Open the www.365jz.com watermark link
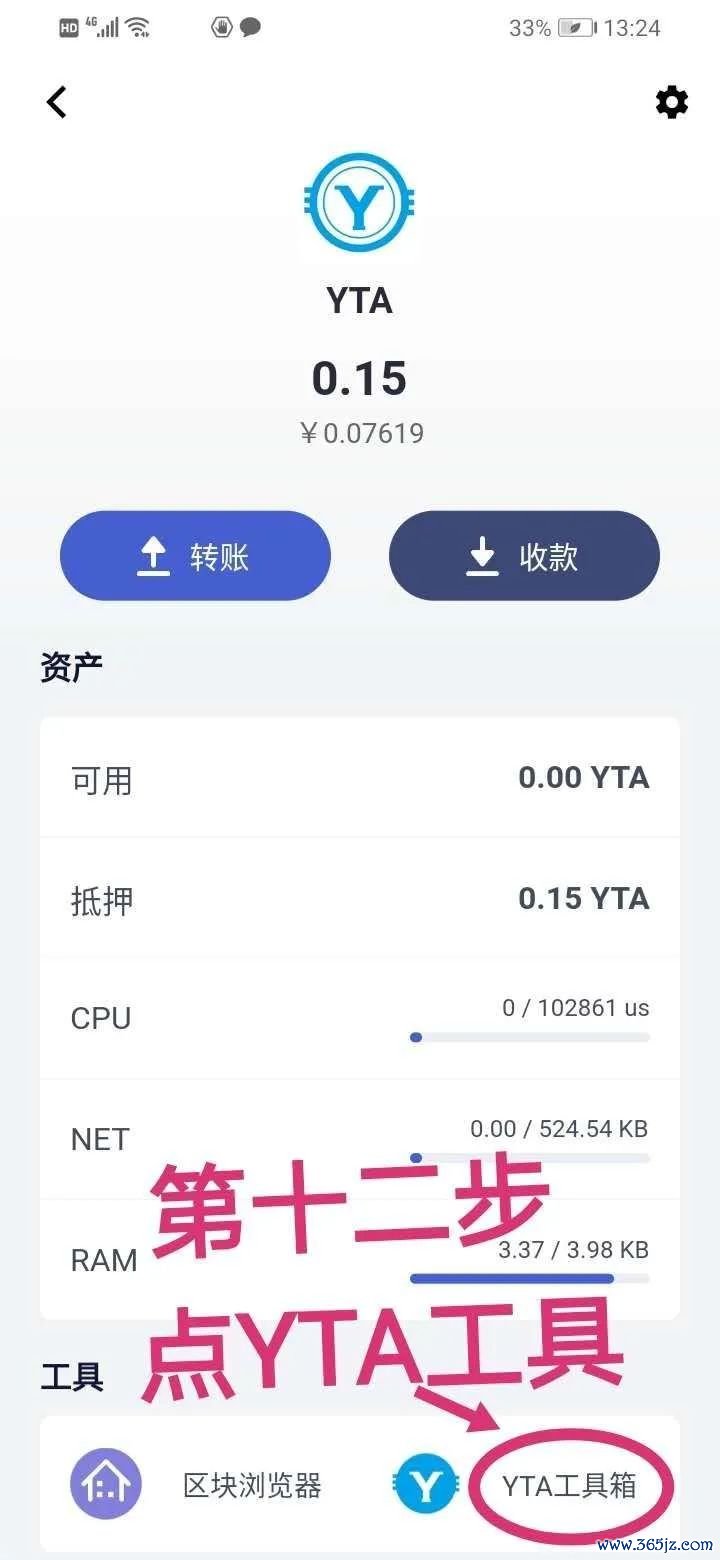Viewport: 720px width, 1560px height. (655, 1544)
